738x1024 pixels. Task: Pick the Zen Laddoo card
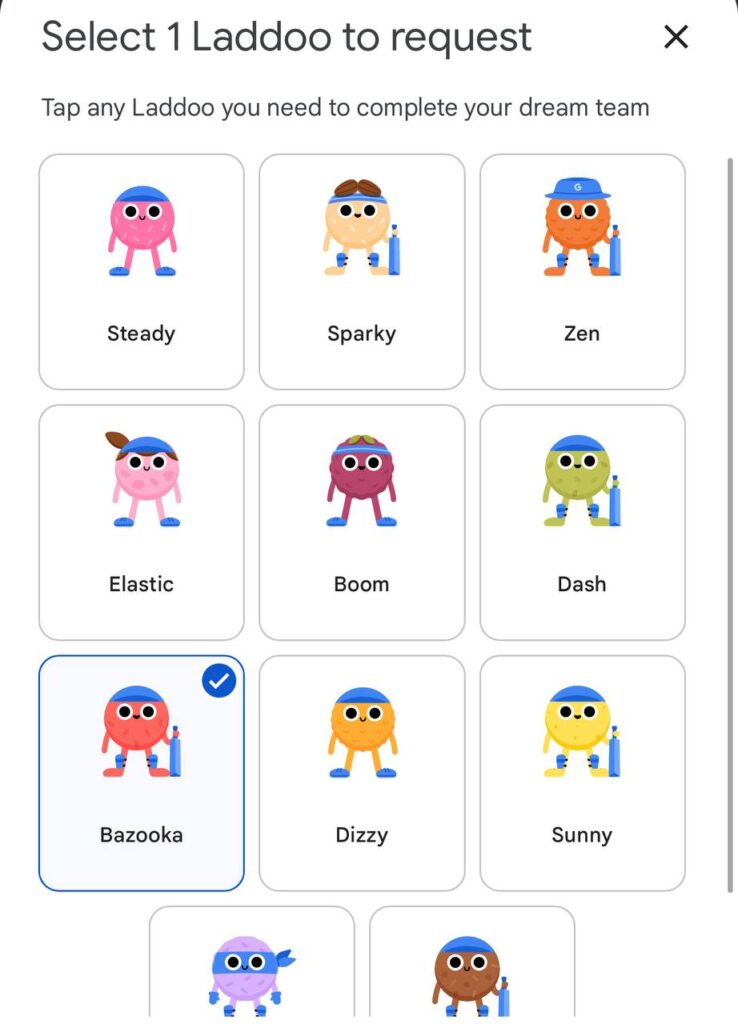(x=582, y=271)
